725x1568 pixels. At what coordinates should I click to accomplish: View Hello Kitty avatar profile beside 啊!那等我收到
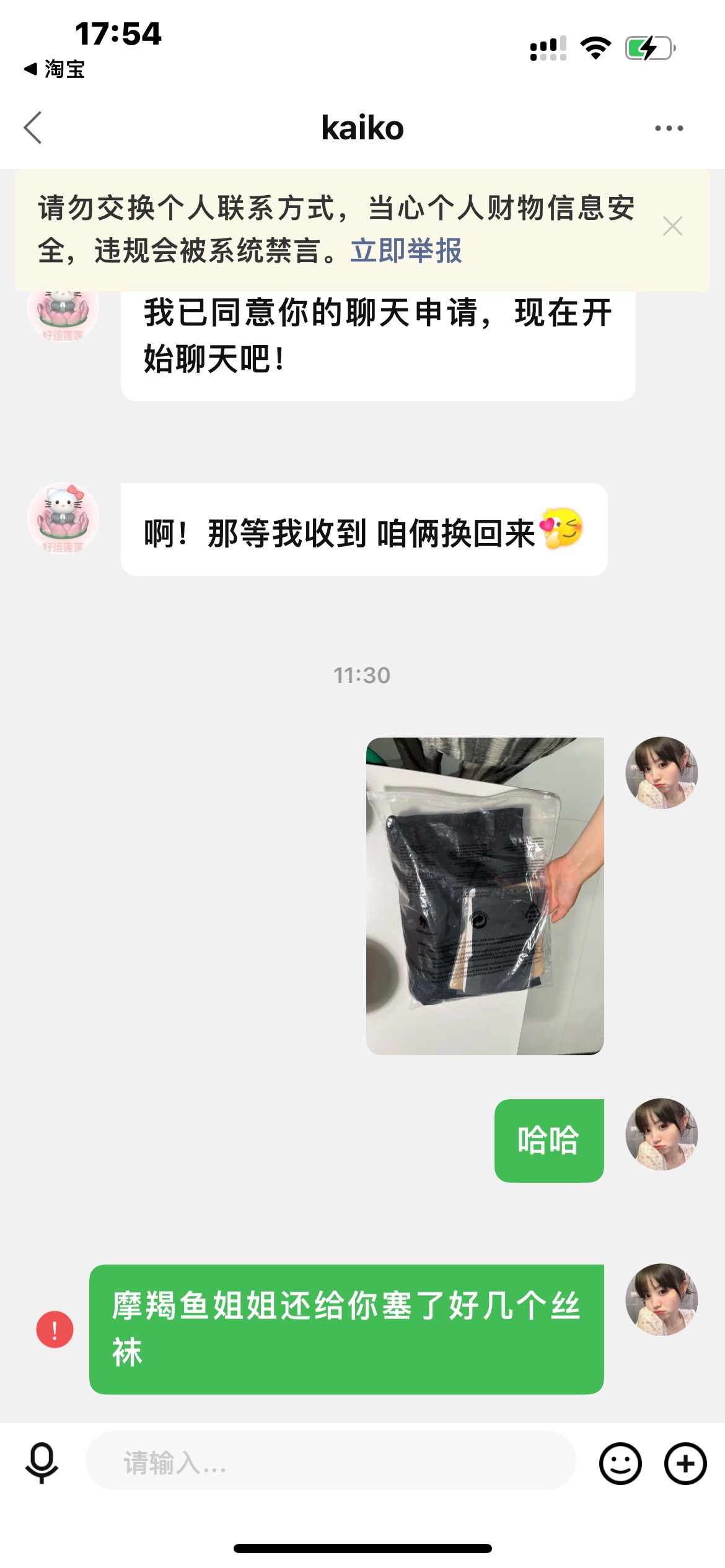[x=63, y=518]
